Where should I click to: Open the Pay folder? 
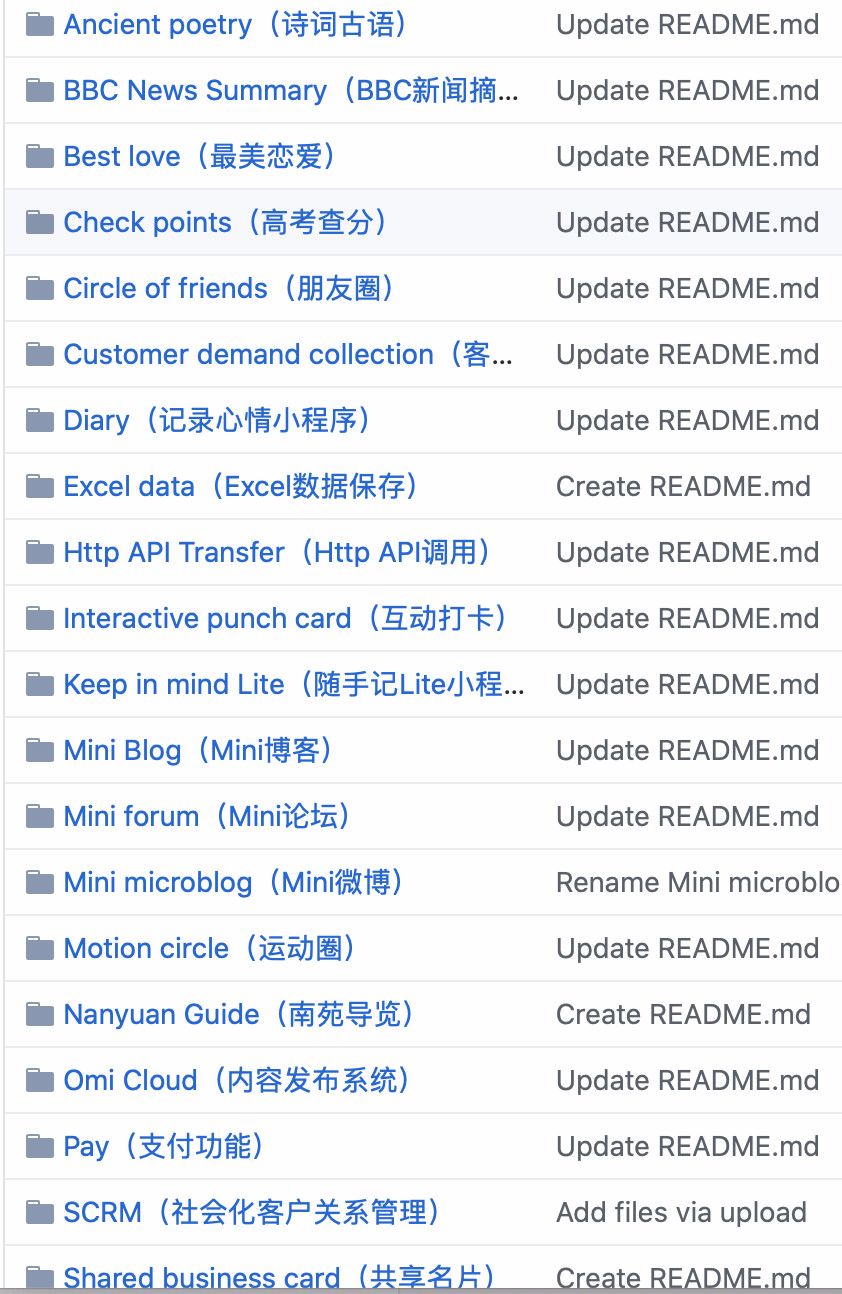tap(164, 1146)
